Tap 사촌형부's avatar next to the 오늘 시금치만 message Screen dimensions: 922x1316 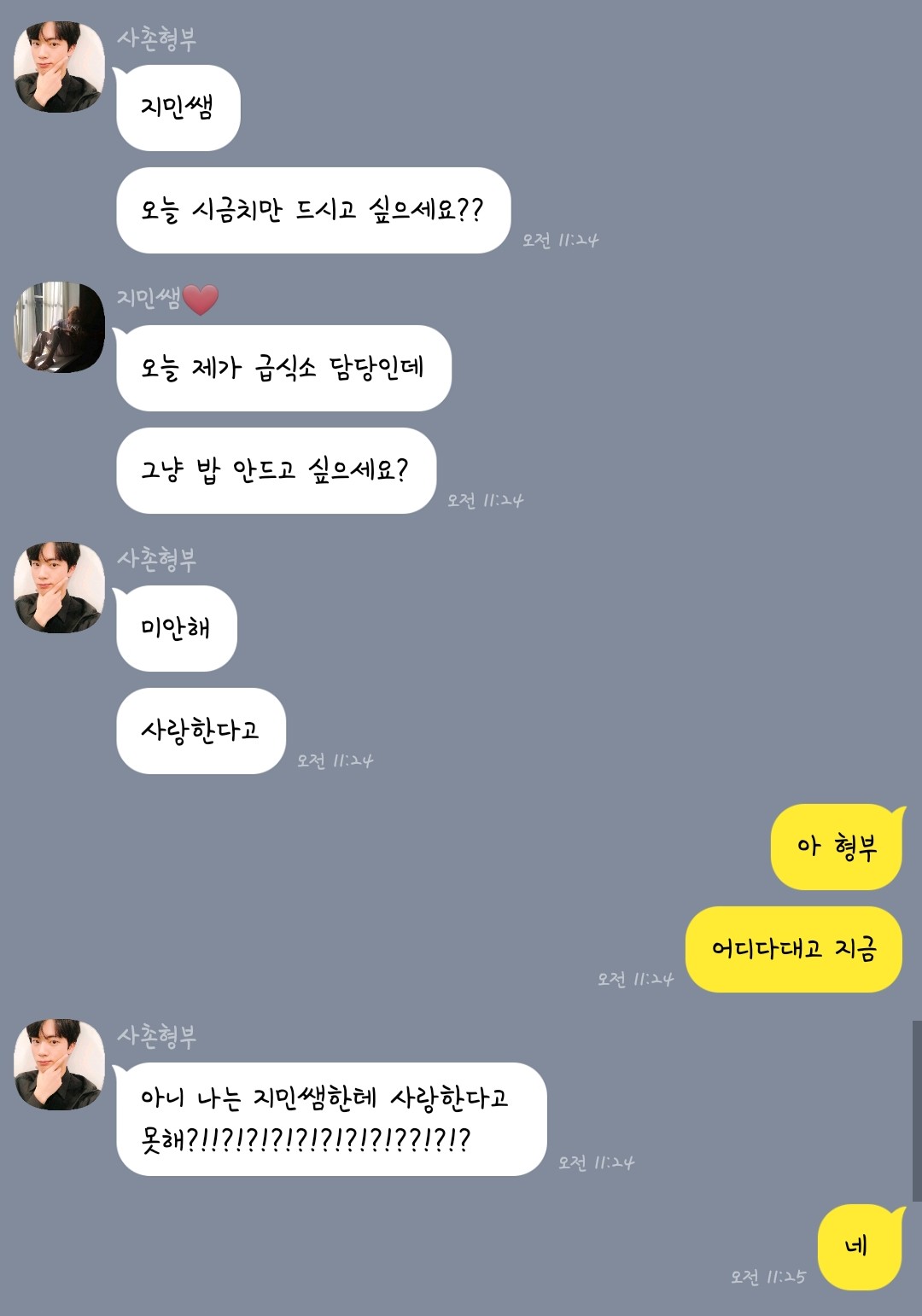click(59, 67)
